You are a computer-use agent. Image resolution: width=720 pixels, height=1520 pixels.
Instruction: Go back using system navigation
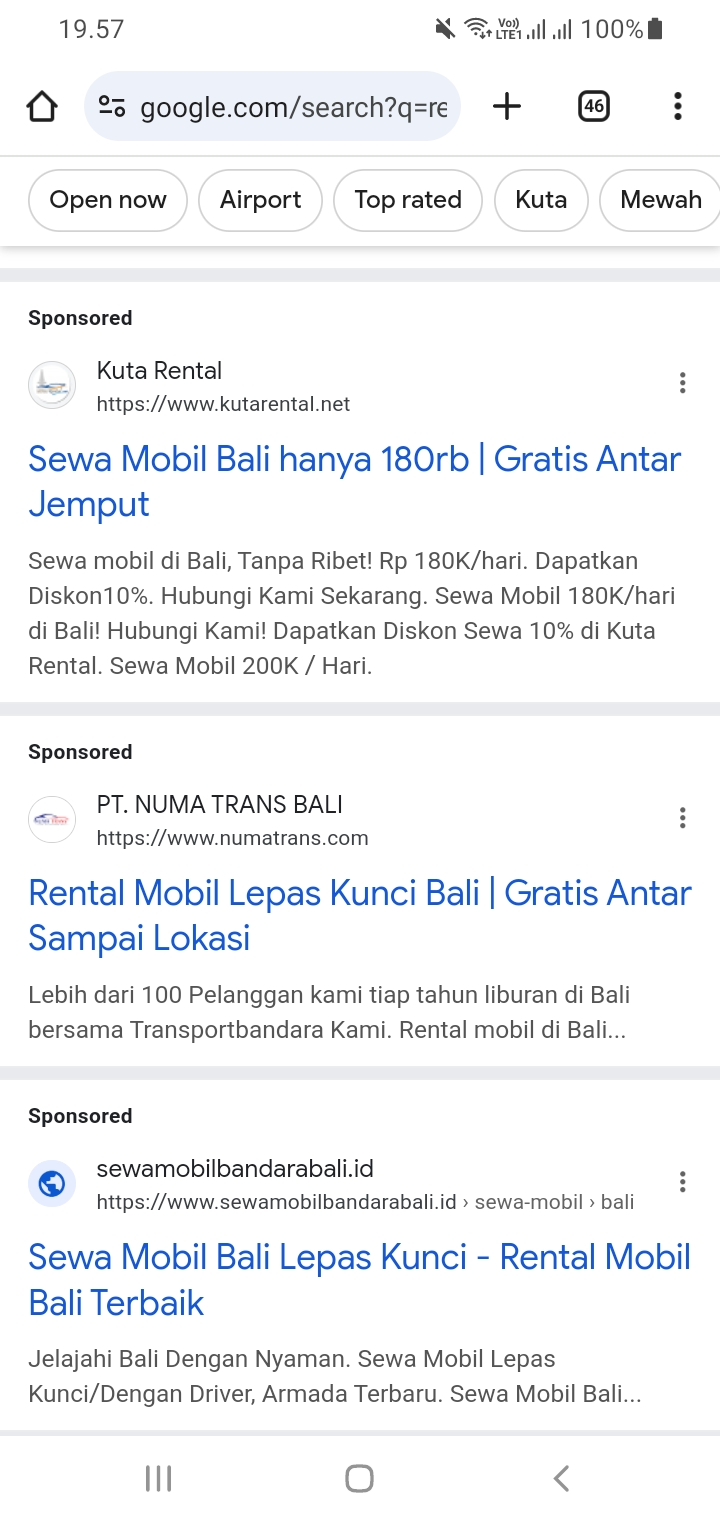pyautogui.click(x=561, y=1478)
